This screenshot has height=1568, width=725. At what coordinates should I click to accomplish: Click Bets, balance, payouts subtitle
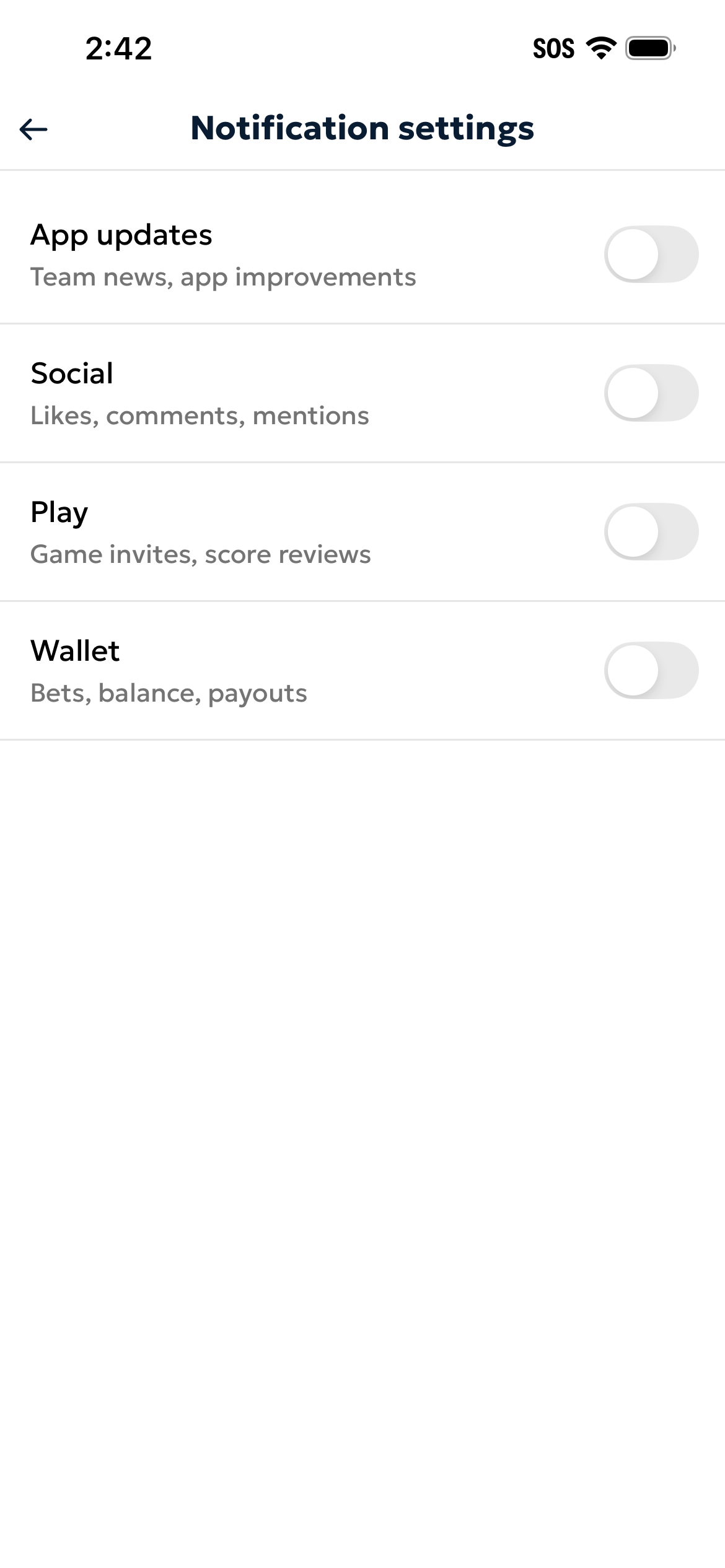(169, 693)
